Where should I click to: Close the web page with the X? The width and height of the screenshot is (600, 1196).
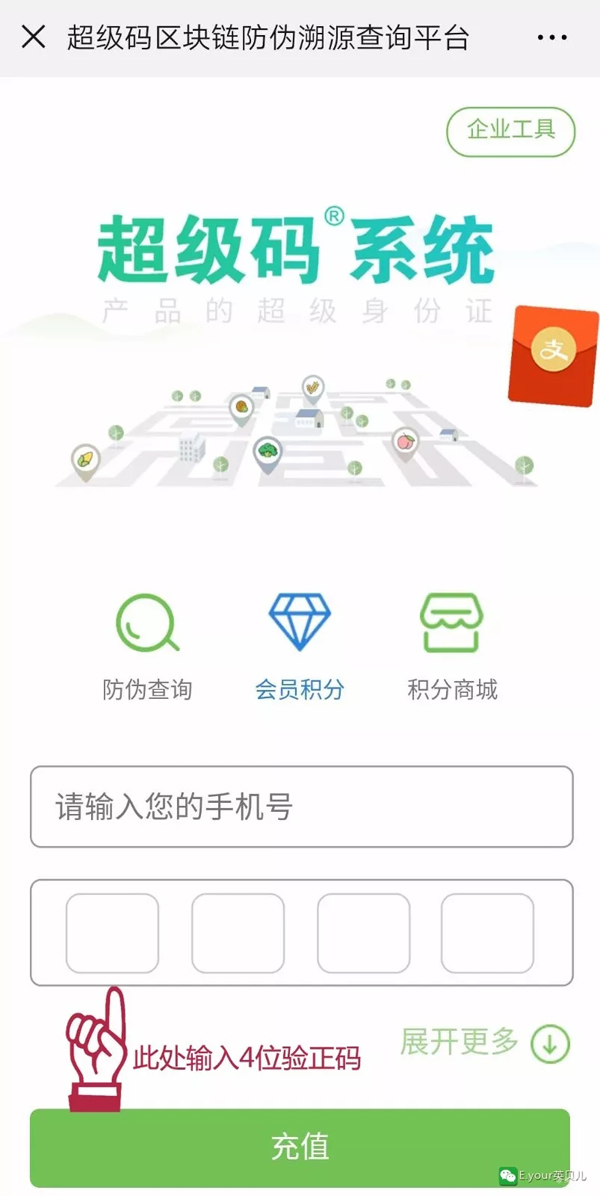(33, 38)
